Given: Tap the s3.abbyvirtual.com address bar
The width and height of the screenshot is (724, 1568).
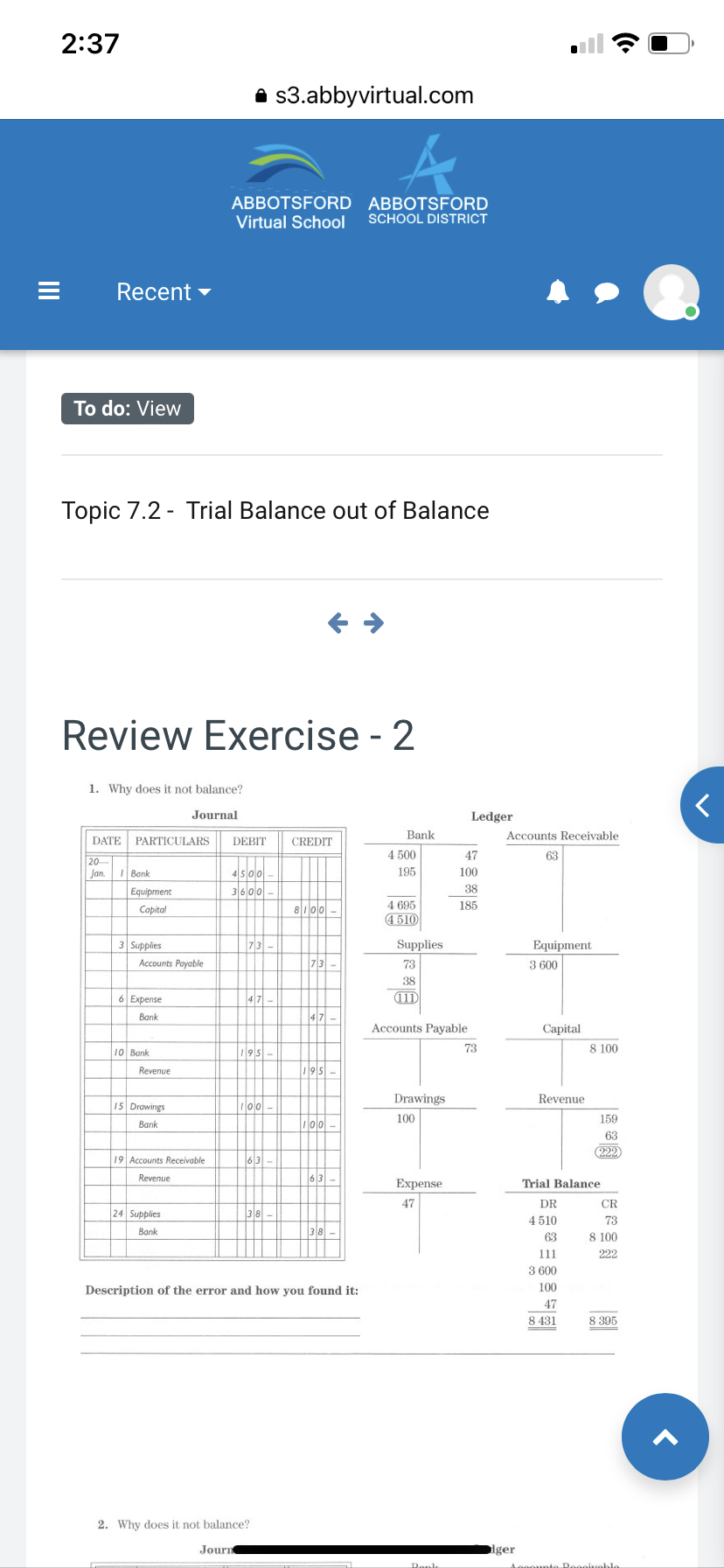Looking at the screenshot, I should (364, 95).
